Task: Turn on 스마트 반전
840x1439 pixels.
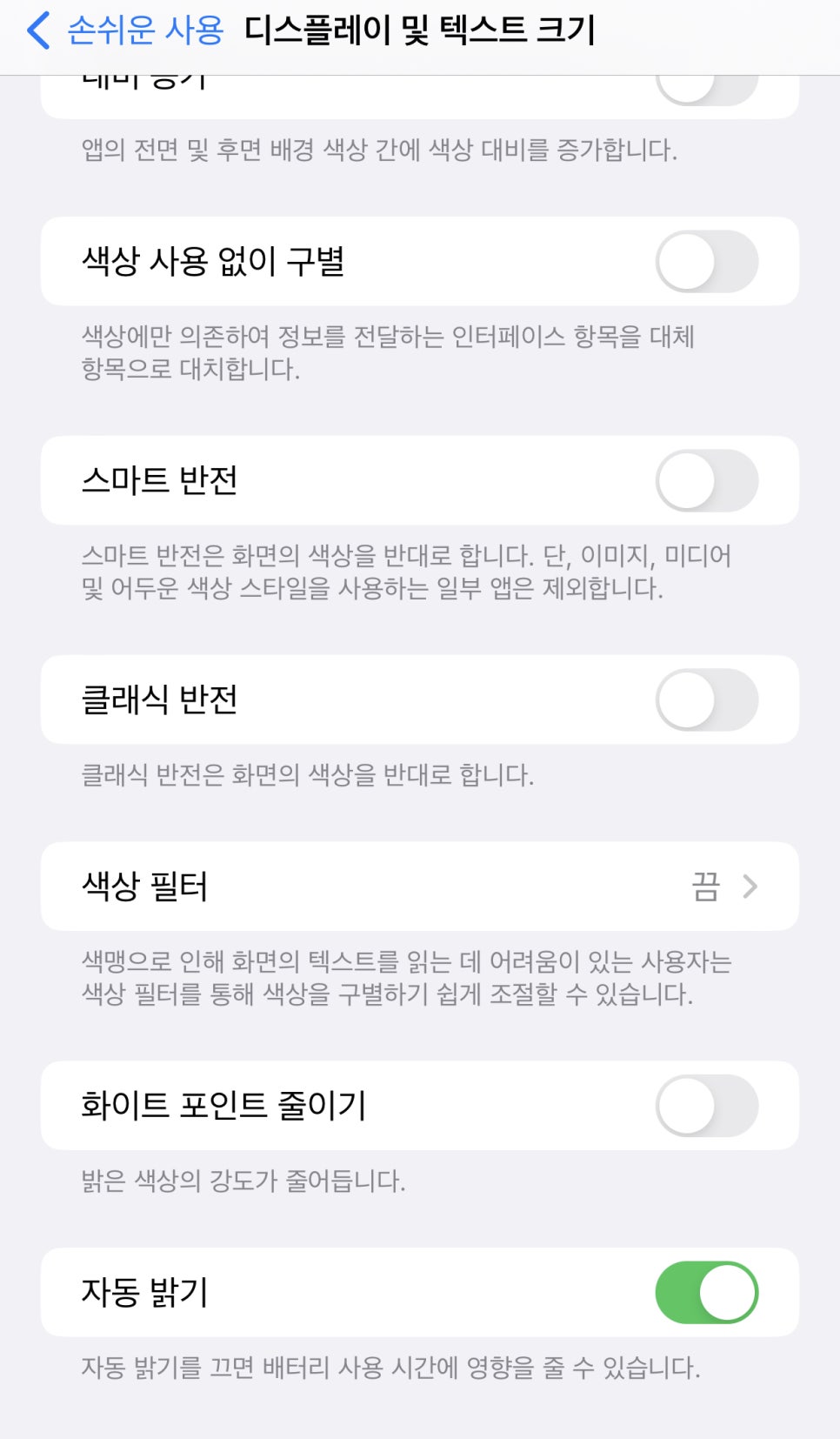Action: (x=706, y=480)
